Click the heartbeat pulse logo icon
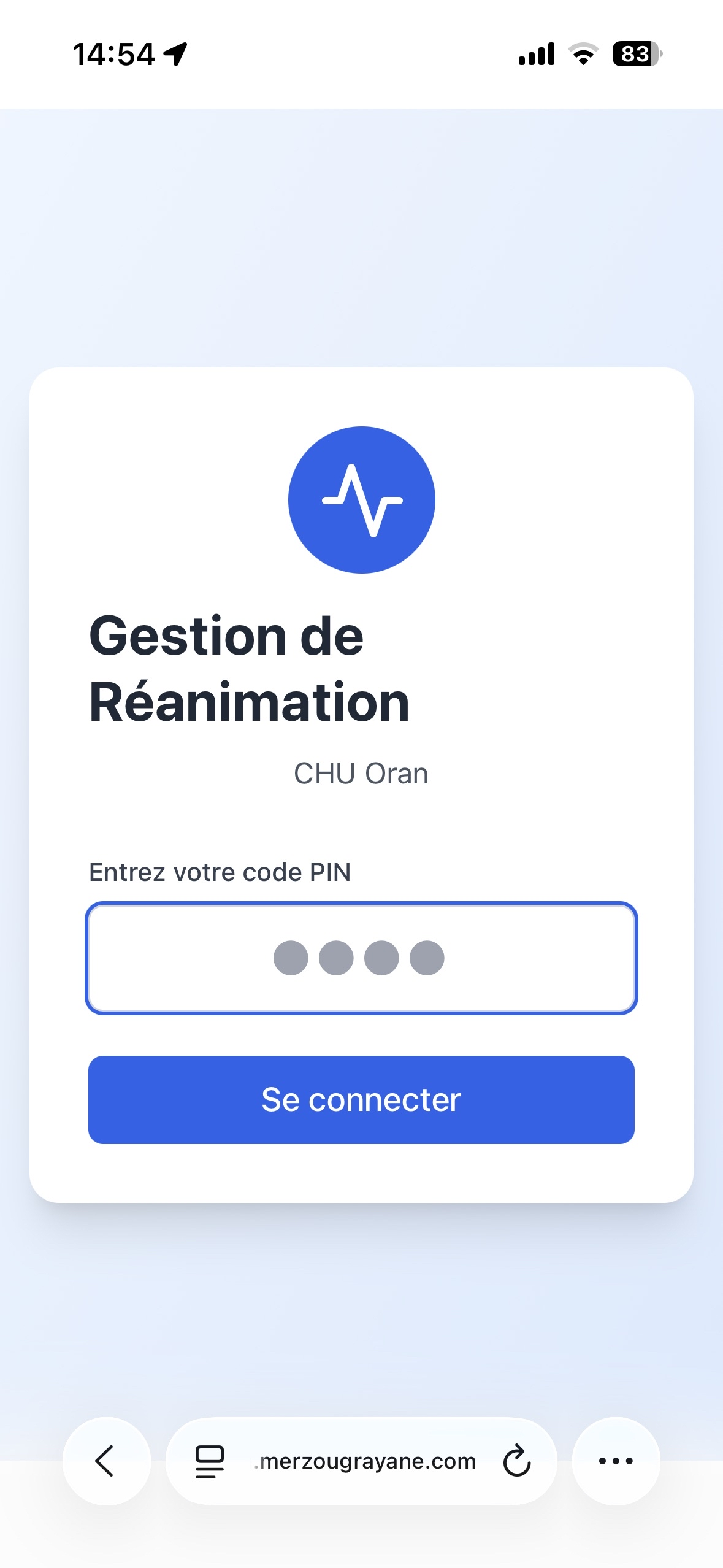 coord(361,500)
